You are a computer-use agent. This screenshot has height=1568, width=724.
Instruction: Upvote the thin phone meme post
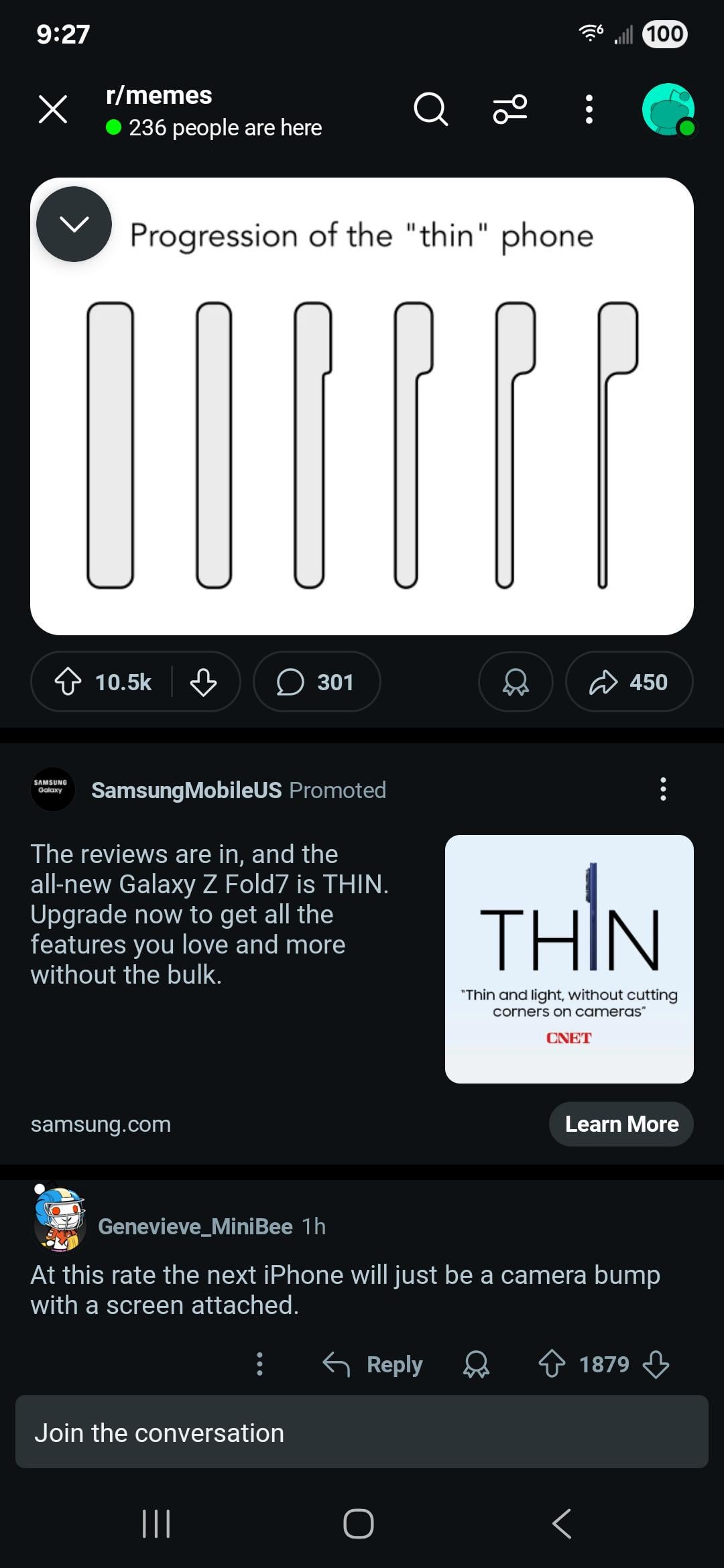[x=68, y=682]
